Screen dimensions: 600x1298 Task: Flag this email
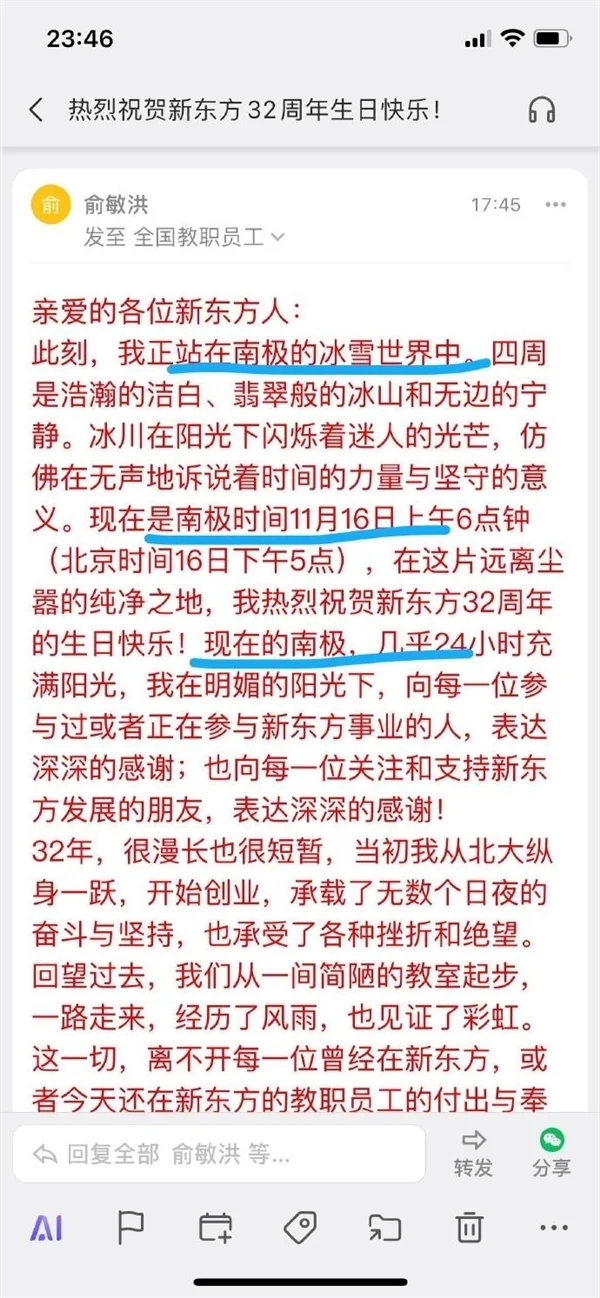click(x=131, y=1227)
